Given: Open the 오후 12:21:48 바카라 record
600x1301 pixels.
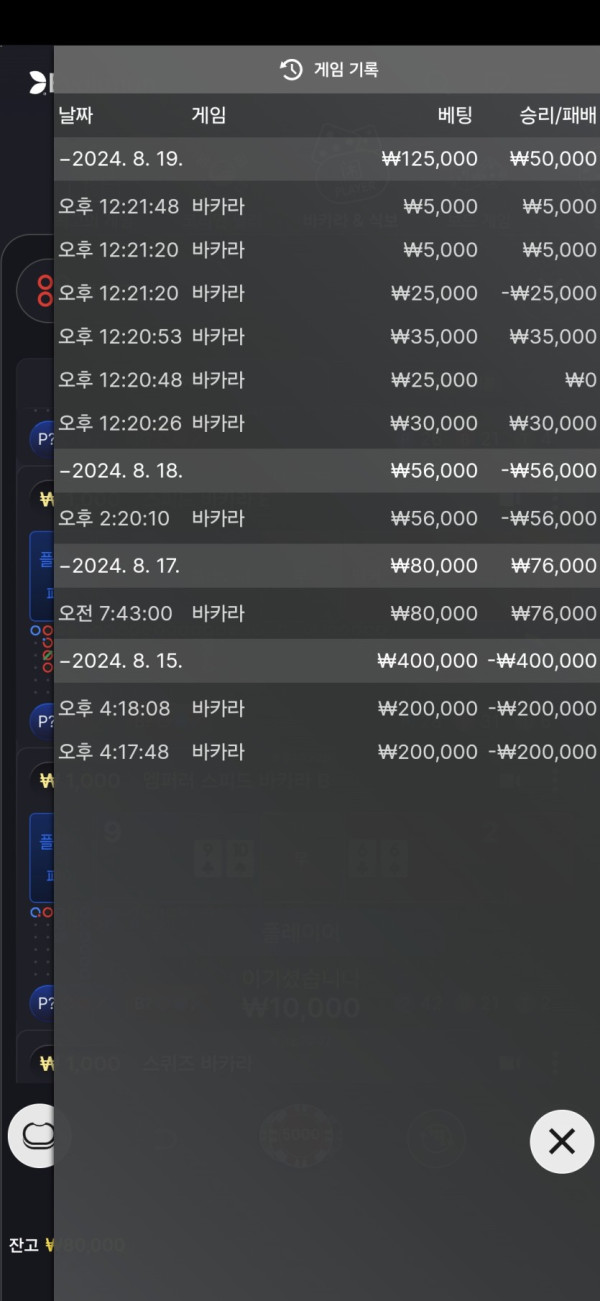Looking at the screenshot, I should tap(326, 207).
